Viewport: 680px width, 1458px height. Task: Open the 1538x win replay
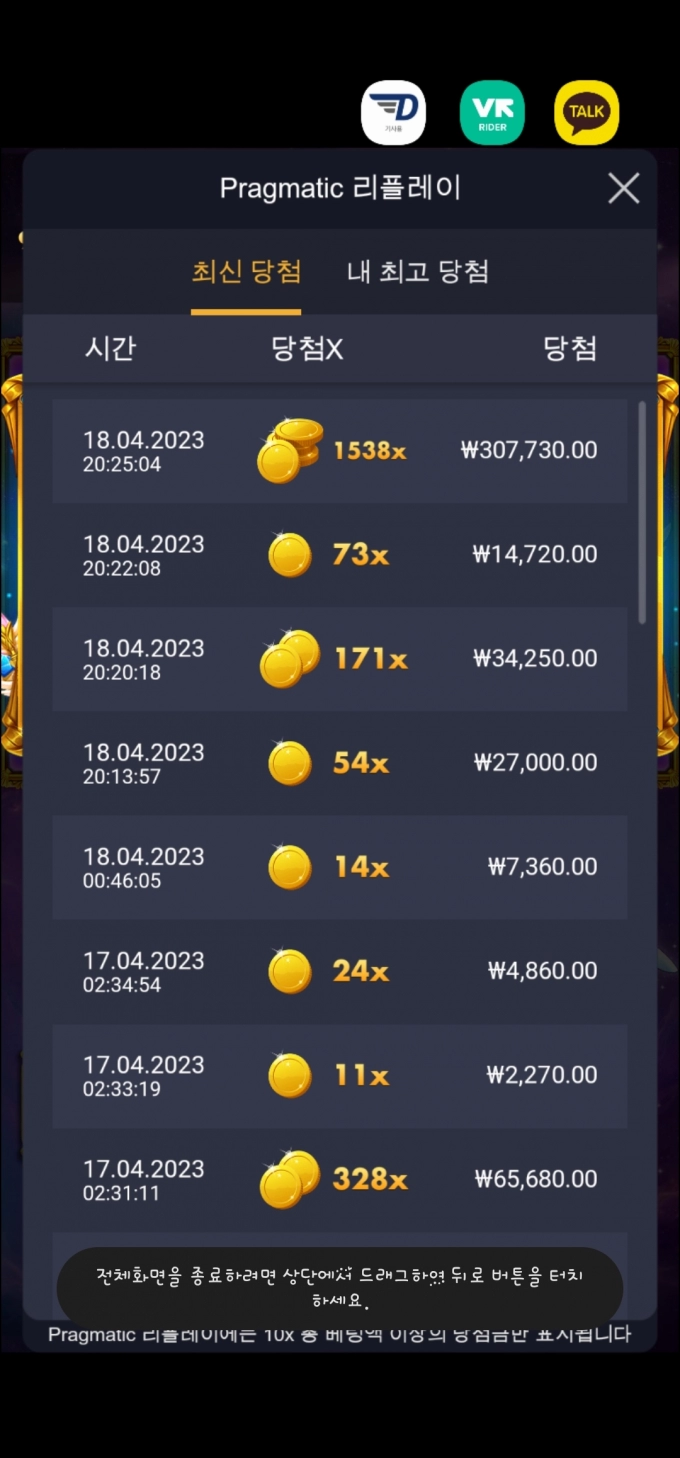point(340,451)
